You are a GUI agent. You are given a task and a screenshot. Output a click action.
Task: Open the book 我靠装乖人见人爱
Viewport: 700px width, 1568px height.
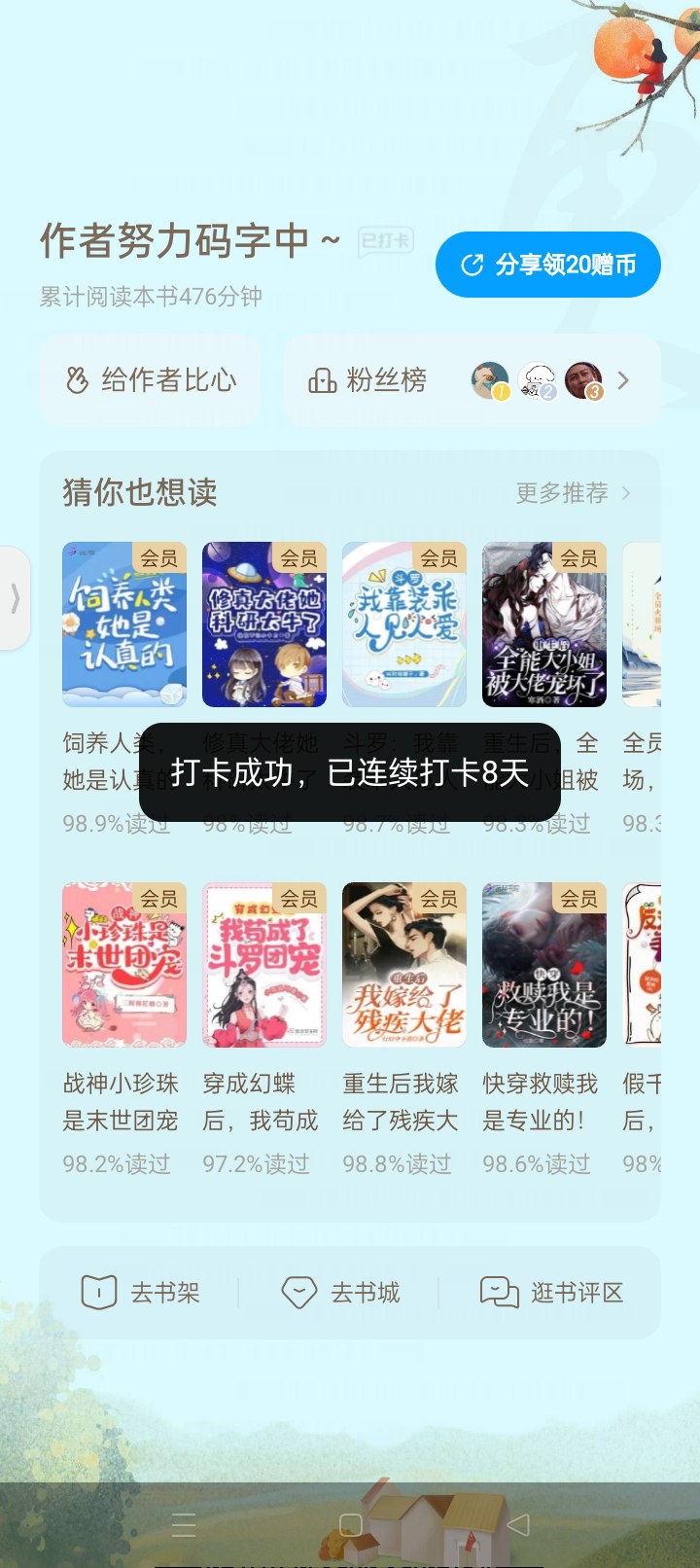404,624
